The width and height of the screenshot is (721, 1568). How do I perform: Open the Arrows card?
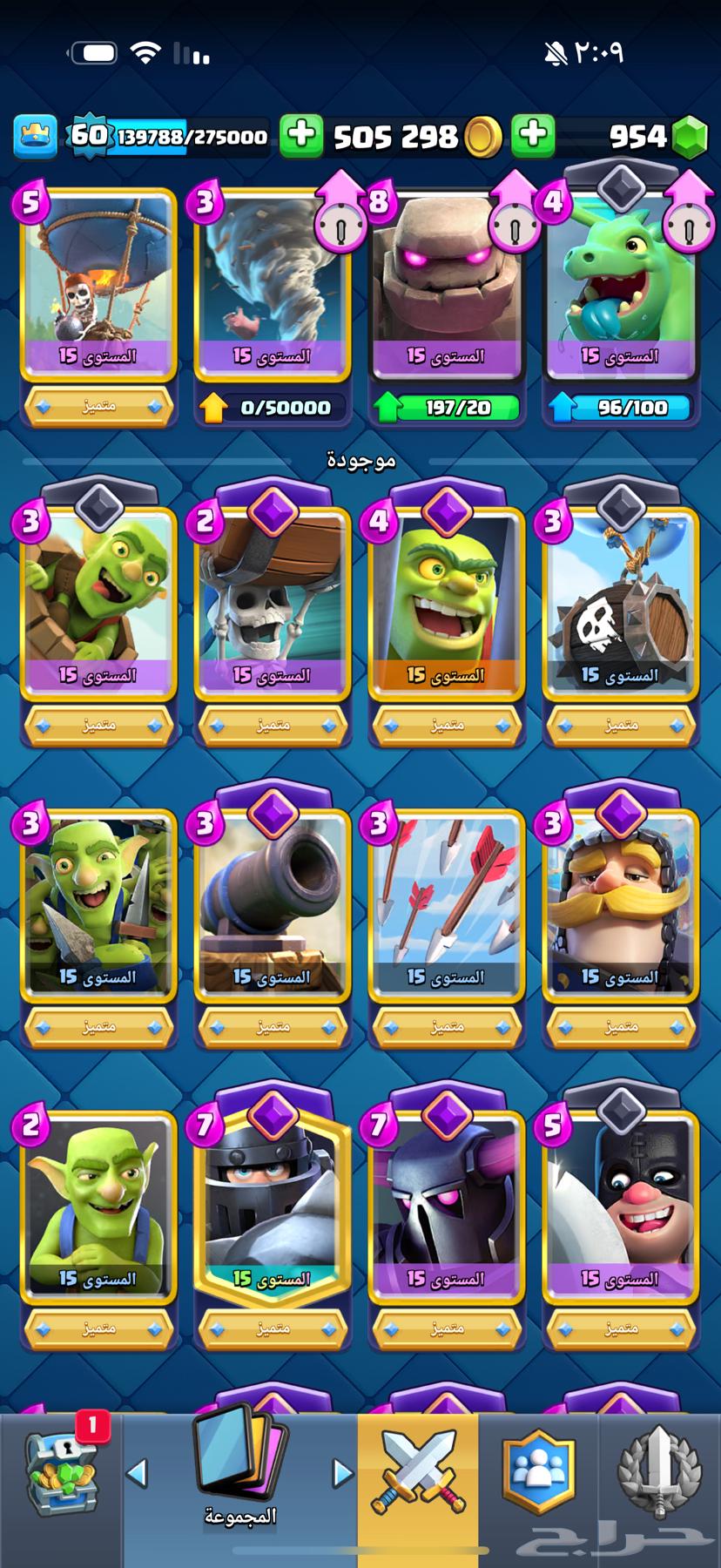click(x=446, y=906)
